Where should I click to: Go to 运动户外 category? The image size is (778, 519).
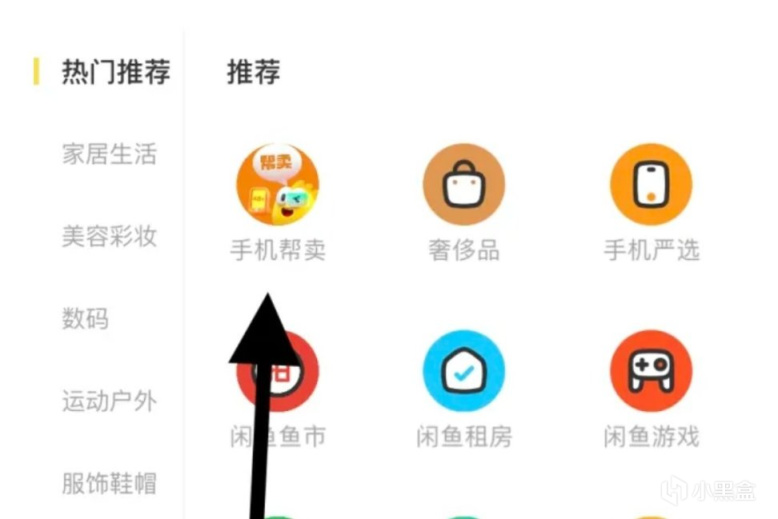coord(110,400)
